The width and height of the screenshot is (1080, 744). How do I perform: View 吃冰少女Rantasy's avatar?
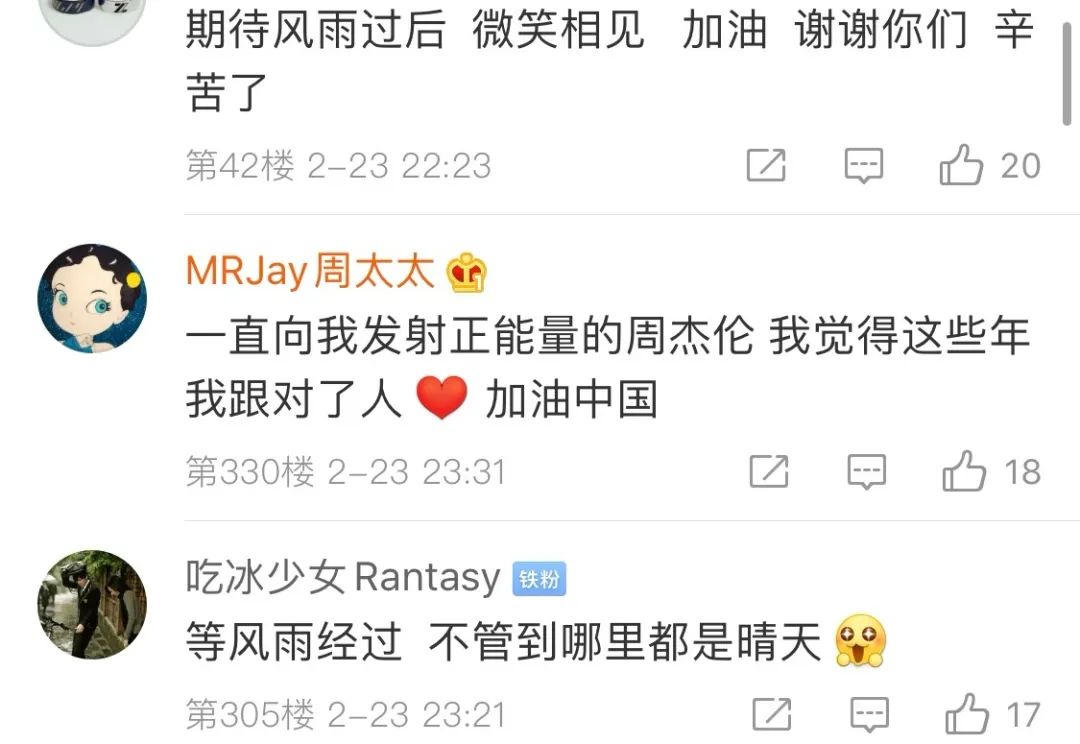pyautogui.click(x=92, y=604)
